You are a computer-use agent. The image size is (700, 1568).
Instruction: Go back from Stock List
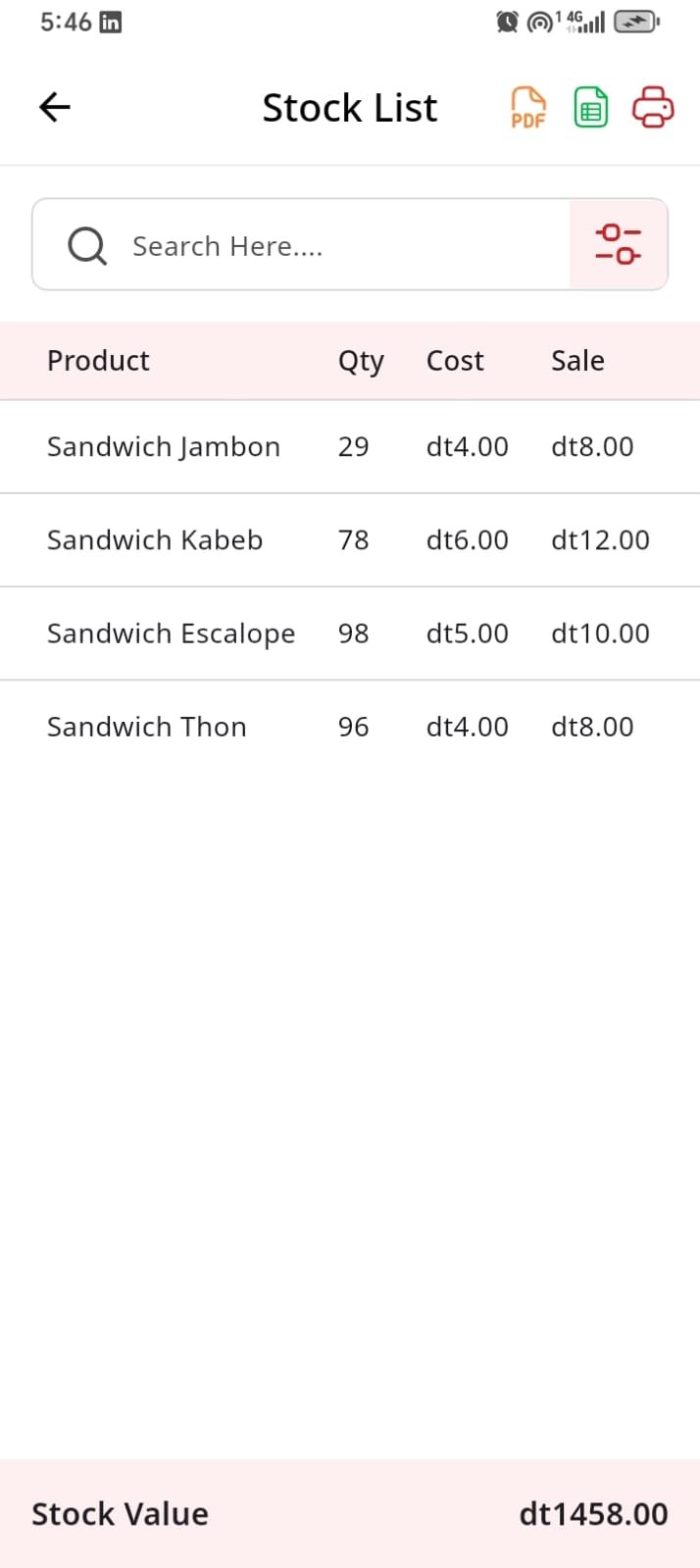point(55,107)
